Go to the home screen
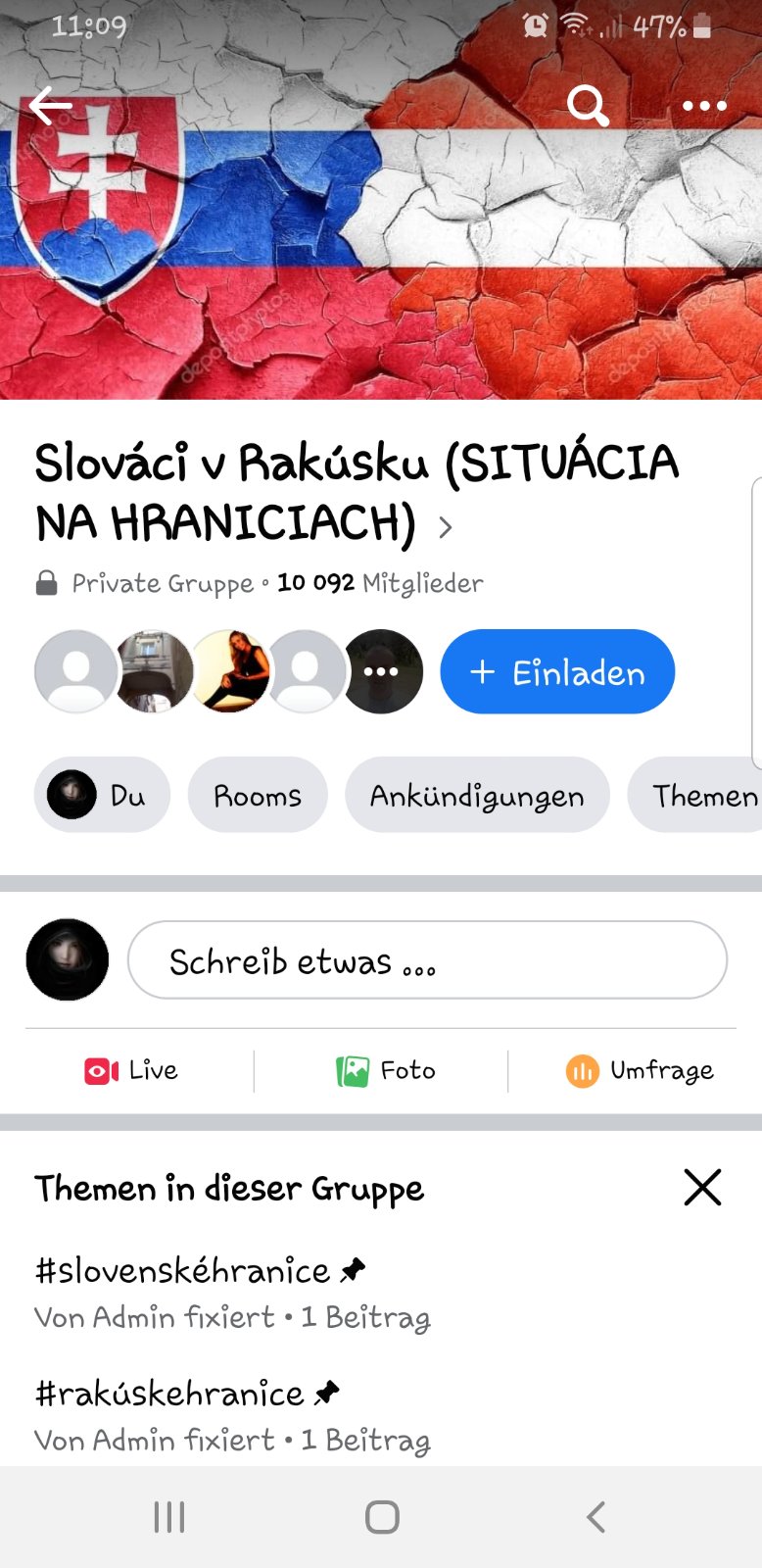 (382, 1517)
